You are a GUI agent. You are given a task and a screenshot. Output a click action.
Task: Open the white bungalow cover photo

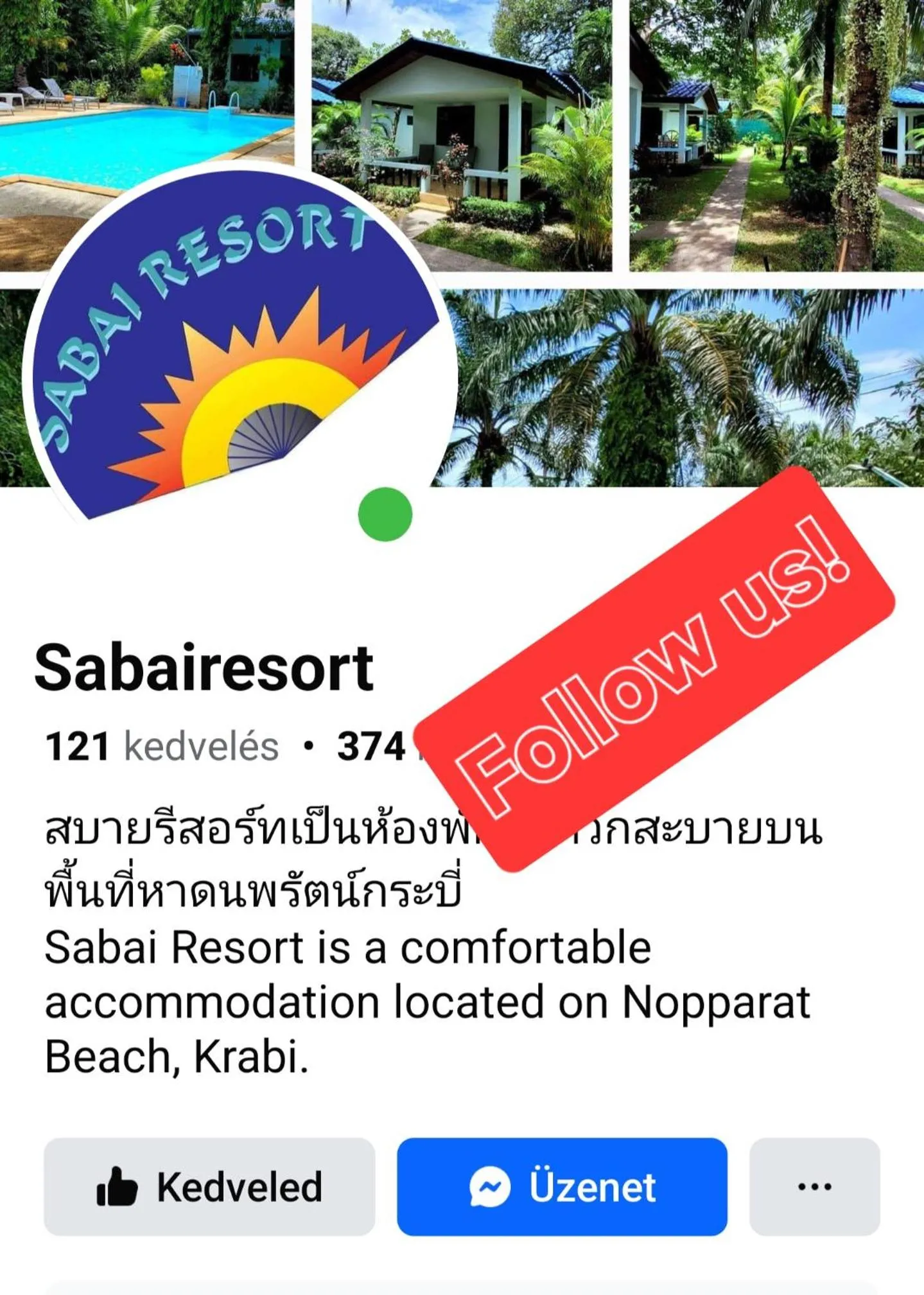[462, 116]
